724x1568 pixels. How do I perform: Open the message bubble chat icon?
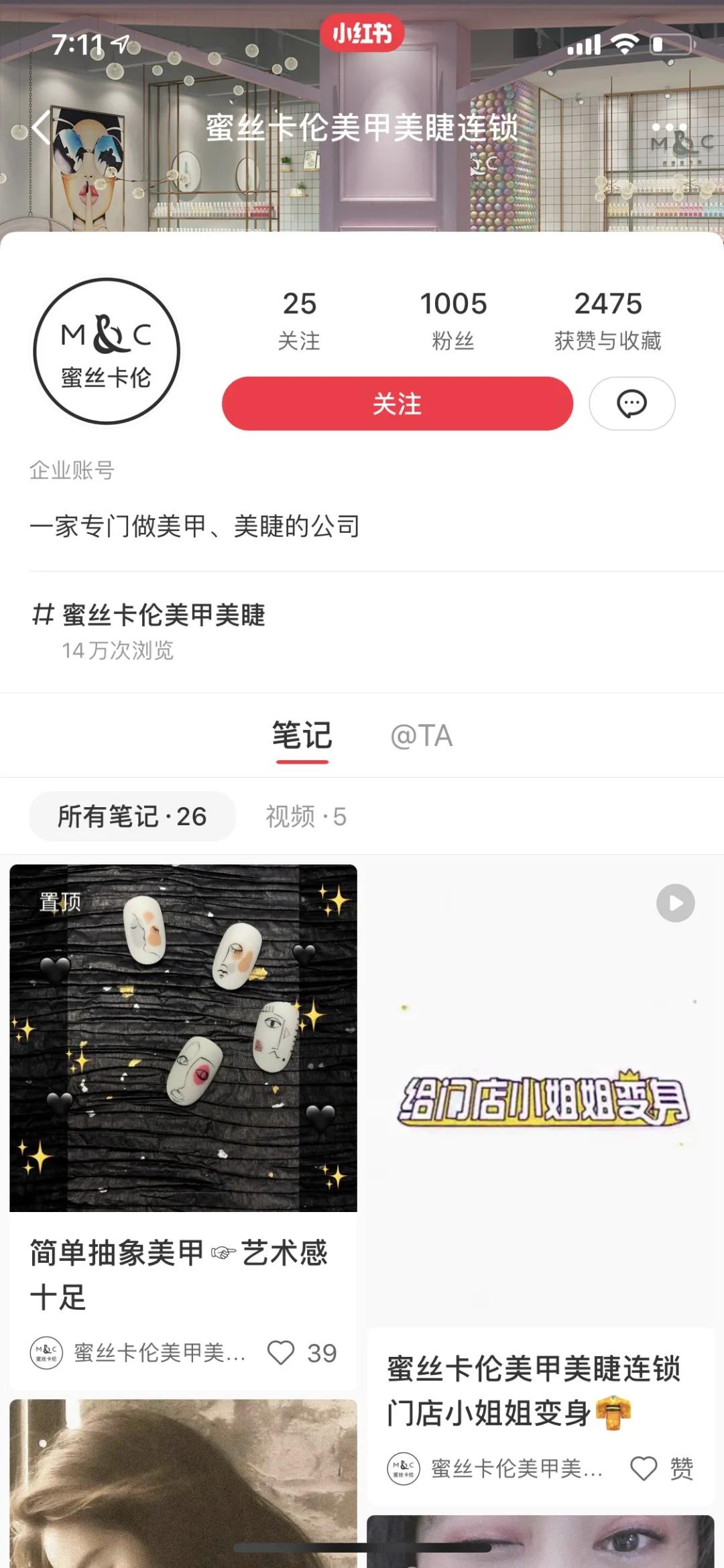click(631, 403)
